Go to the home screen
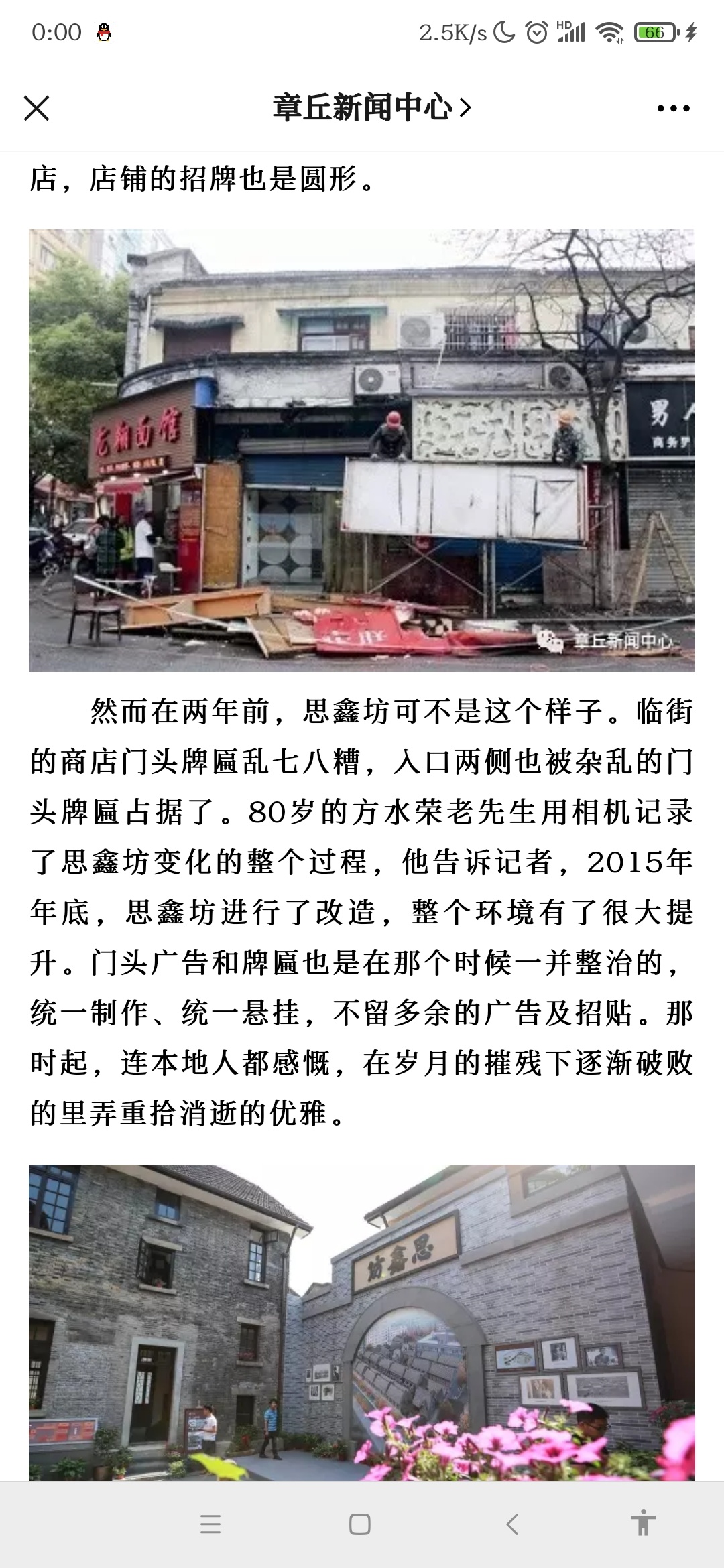The width and height of the screenshot is (724, 1568). tap(360, 1525)
